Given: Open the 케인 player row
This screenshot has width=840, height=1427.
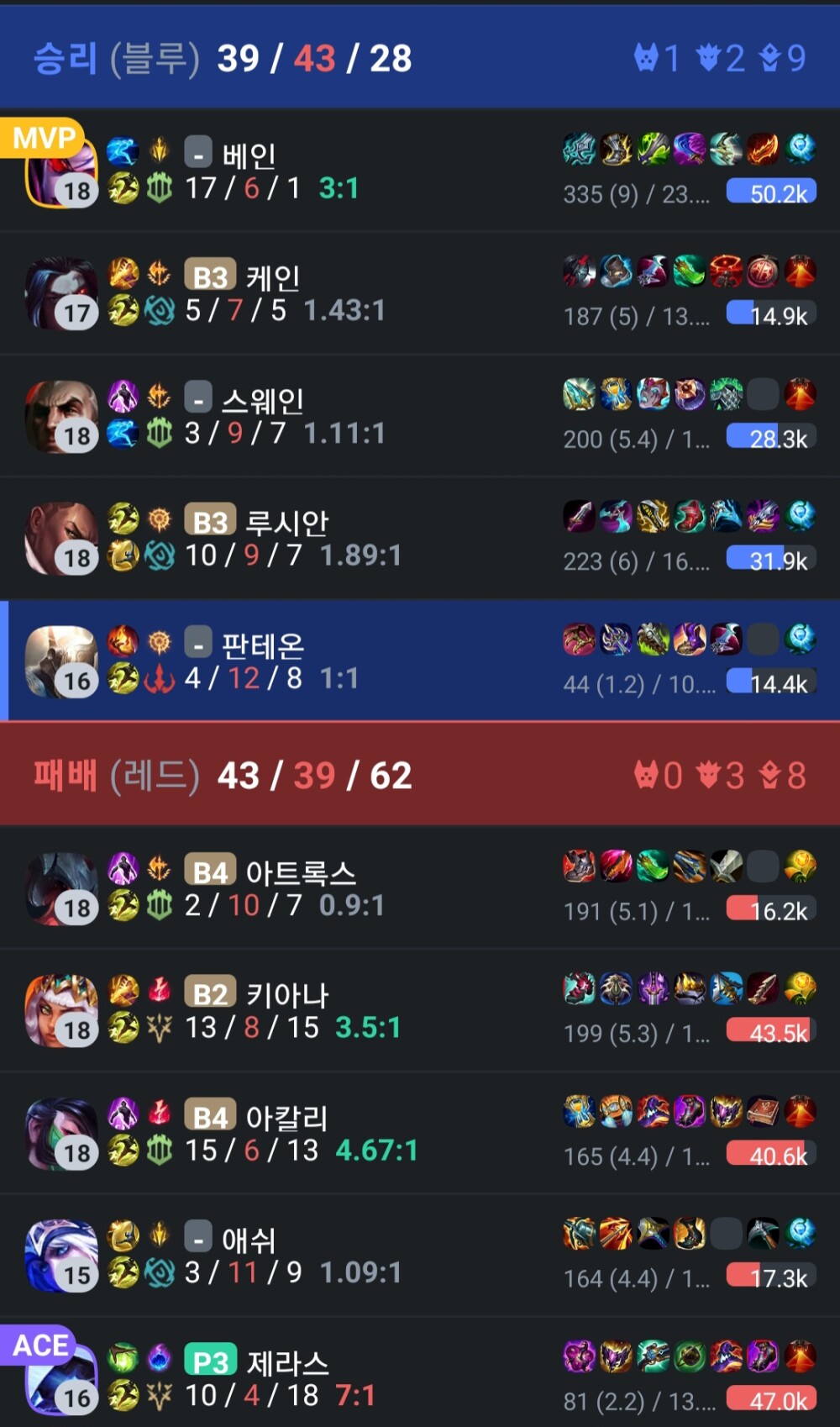Looking at the screenshot, I should tap(420, 293).
